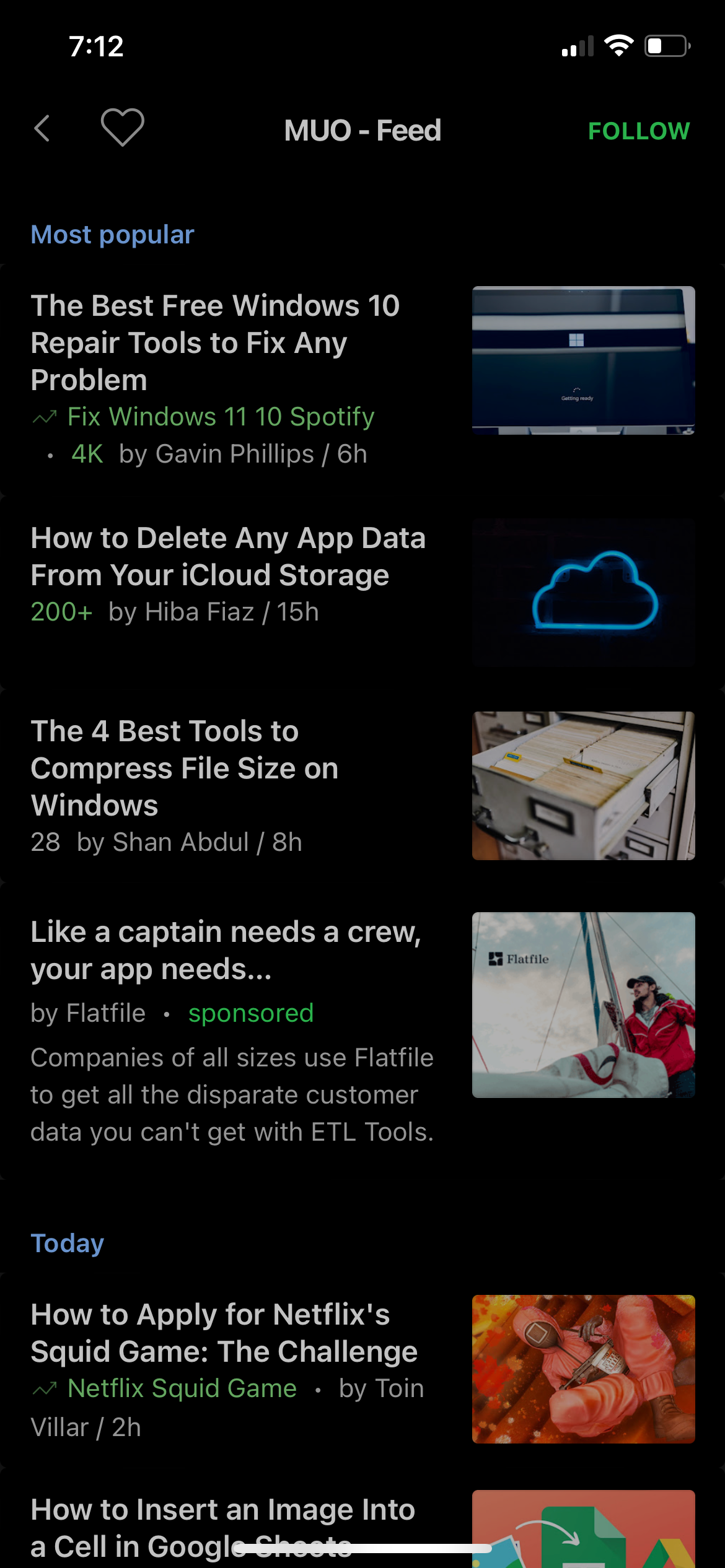This screenshot has height=1568, width=725.
Task: Open Netflix's Squid Game: The Challenge article
Action: (x=224, y=1333)
